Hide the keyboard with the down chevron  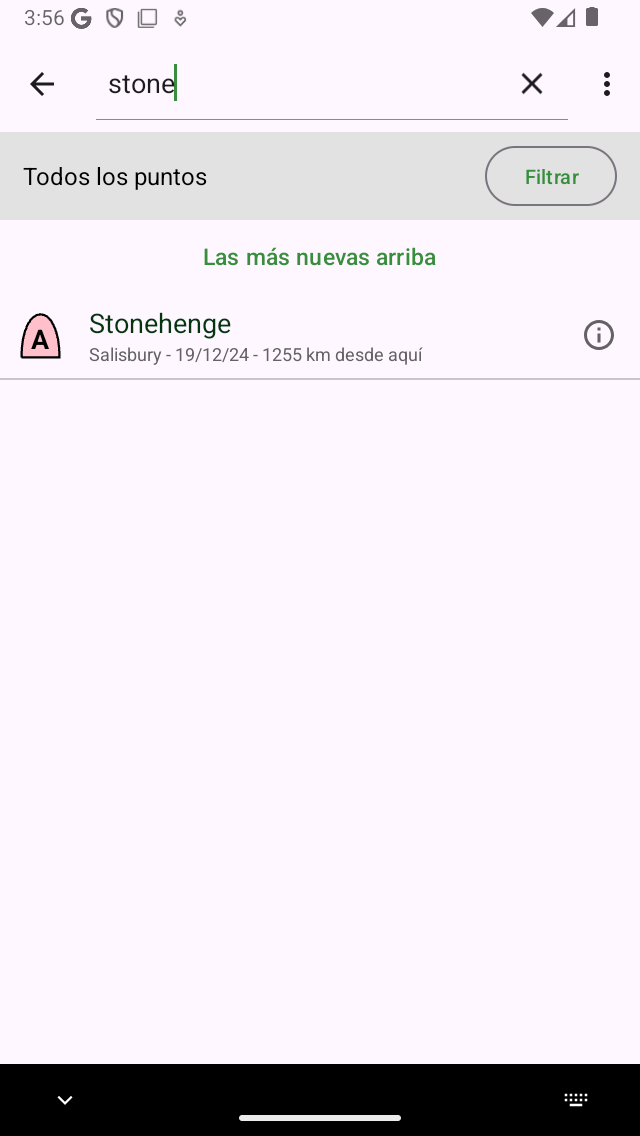click(65, 1100)
